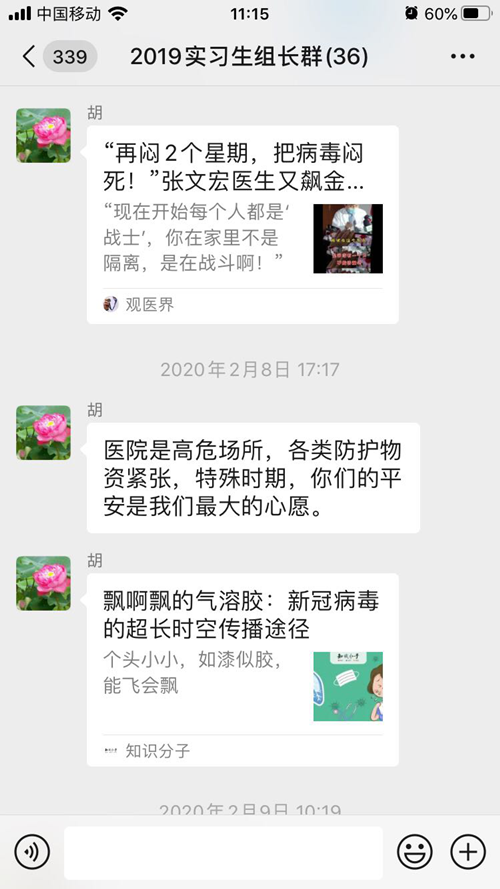Open the emoji picker
The height and width of the screenshot is (889, 500).
pos(414,852)
